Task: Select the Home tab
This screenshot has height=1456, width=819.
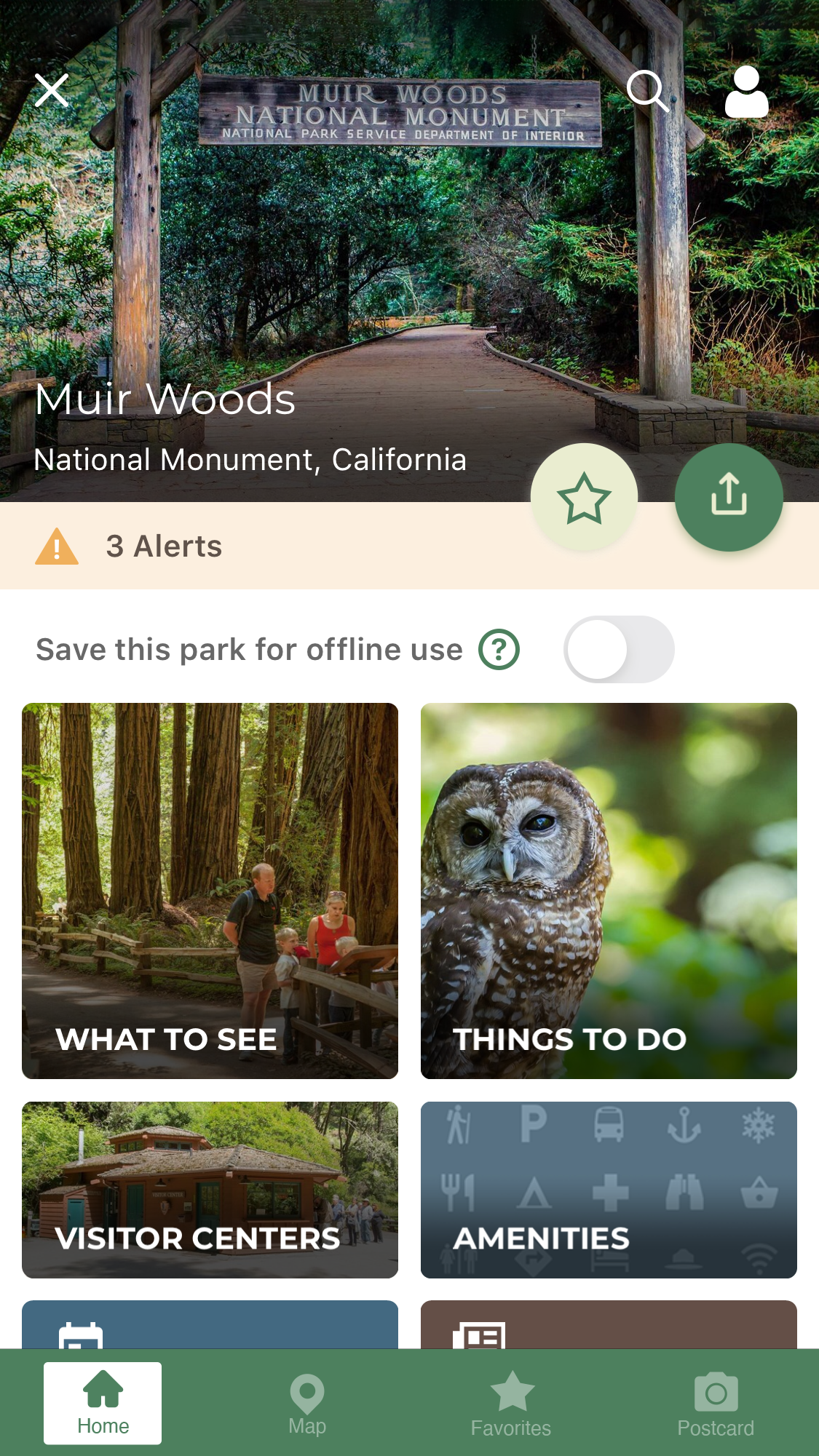Action: 103,1404
